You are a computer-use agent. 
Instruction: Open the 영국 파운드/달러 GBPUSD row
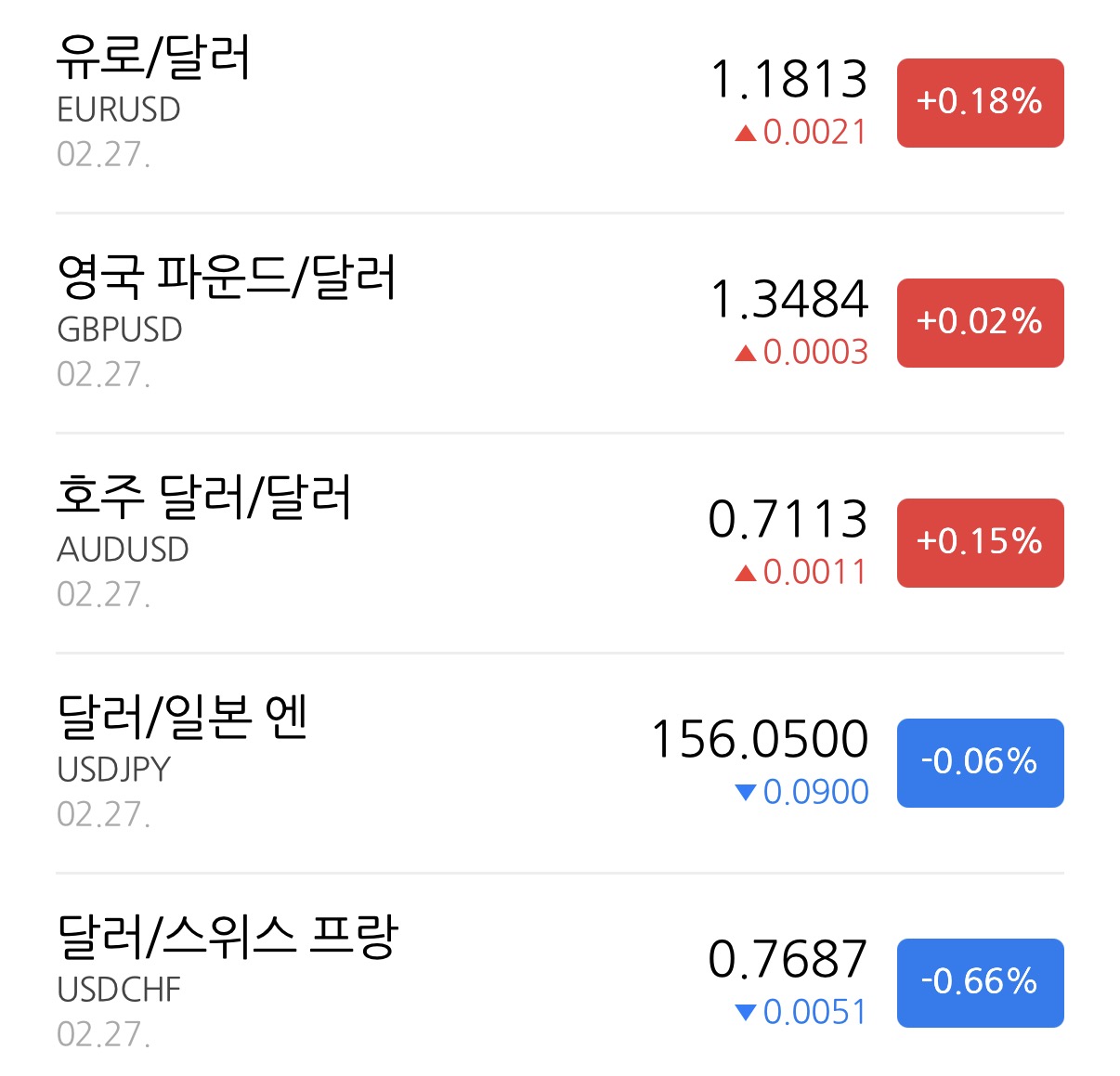click(x=560, y=323)
